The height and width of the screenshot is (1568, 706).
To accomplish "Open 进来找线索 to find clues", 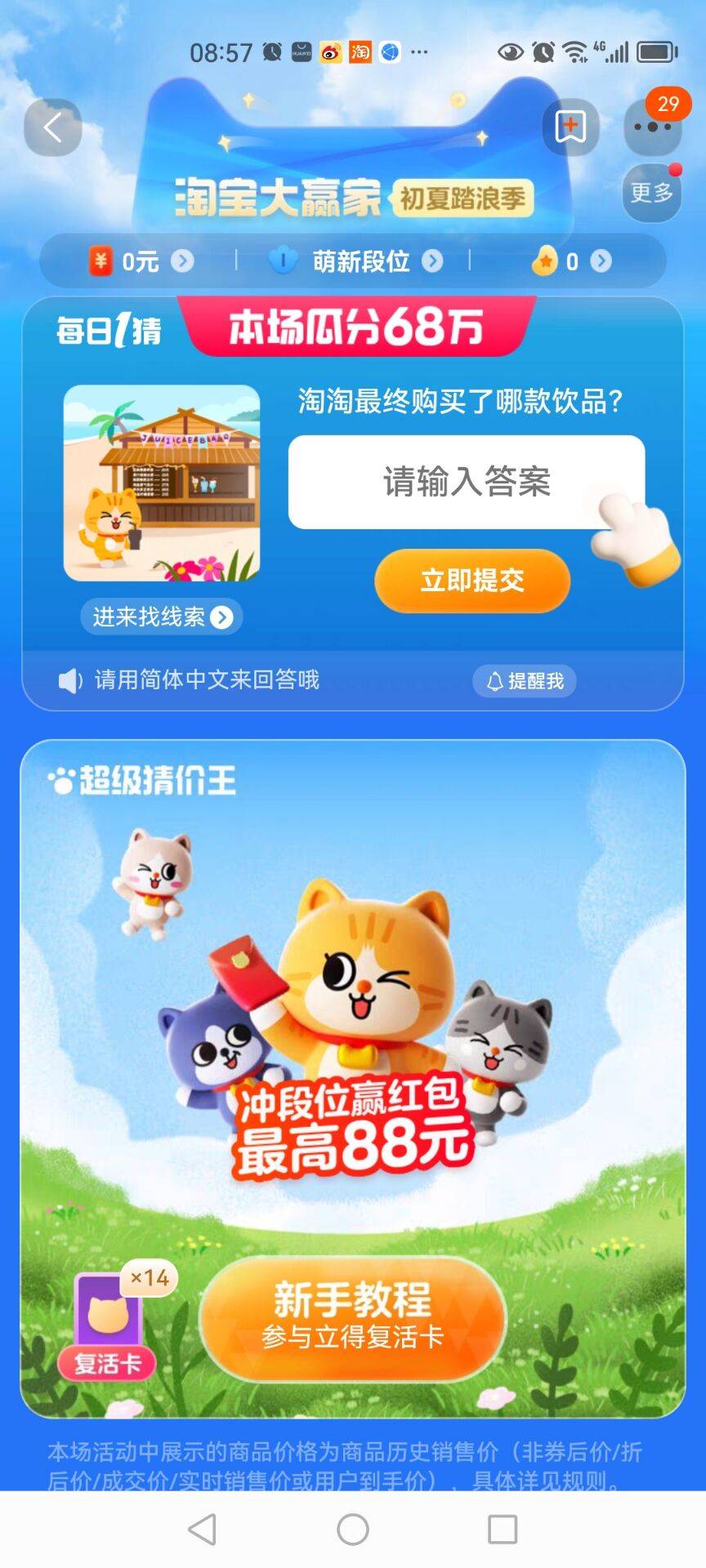I will (161, 617).
